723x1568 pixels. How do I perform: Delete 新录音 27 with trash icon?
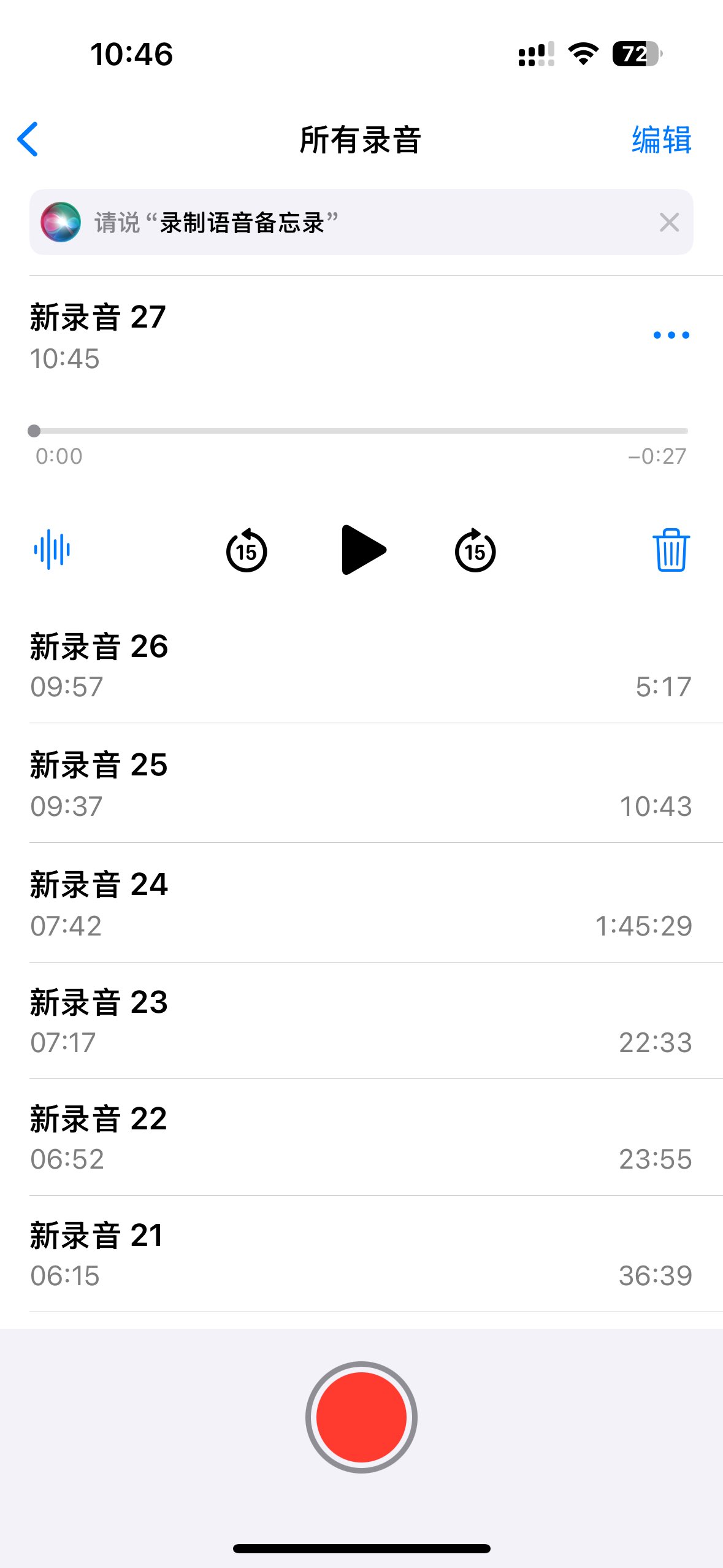tap(671, 550)
